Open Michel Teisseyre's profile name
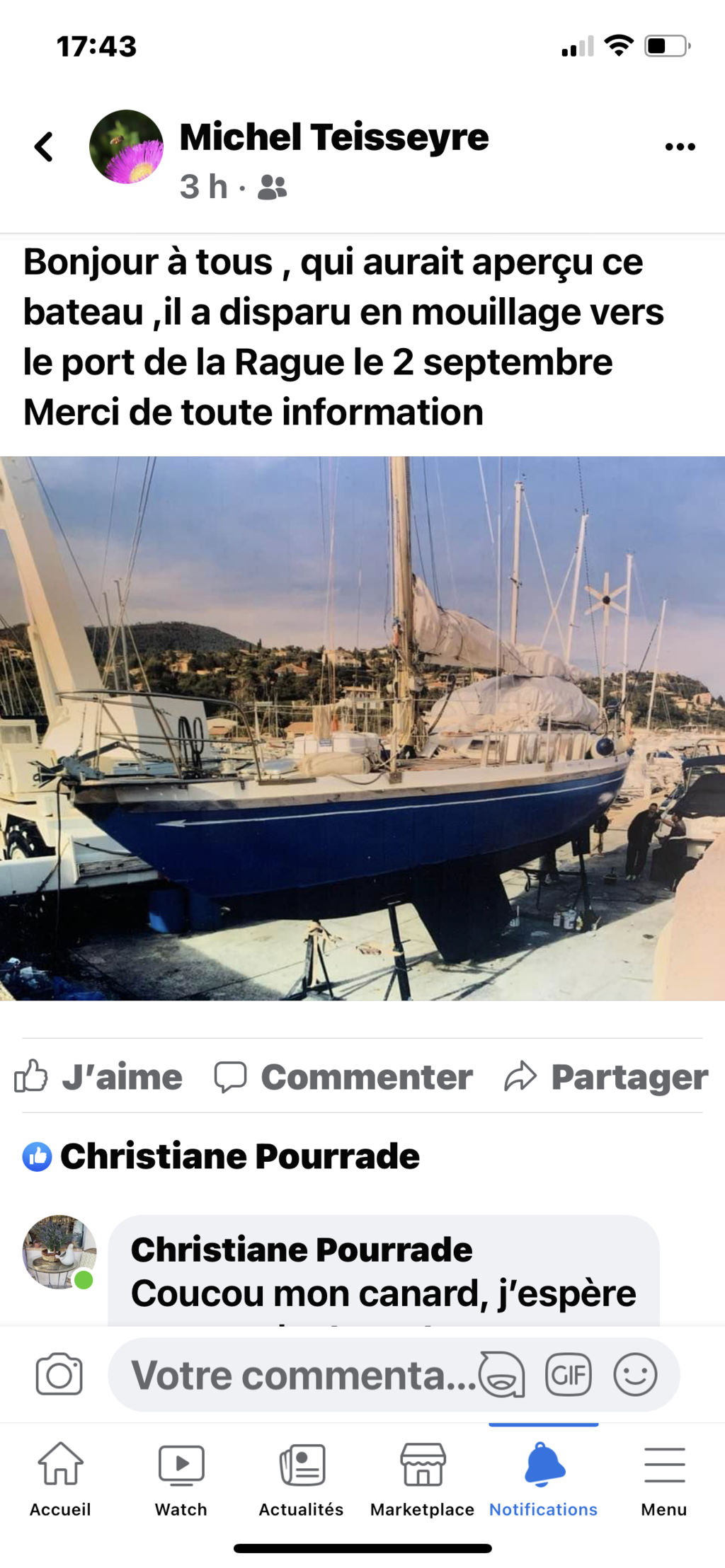 [x=333, y=137]
